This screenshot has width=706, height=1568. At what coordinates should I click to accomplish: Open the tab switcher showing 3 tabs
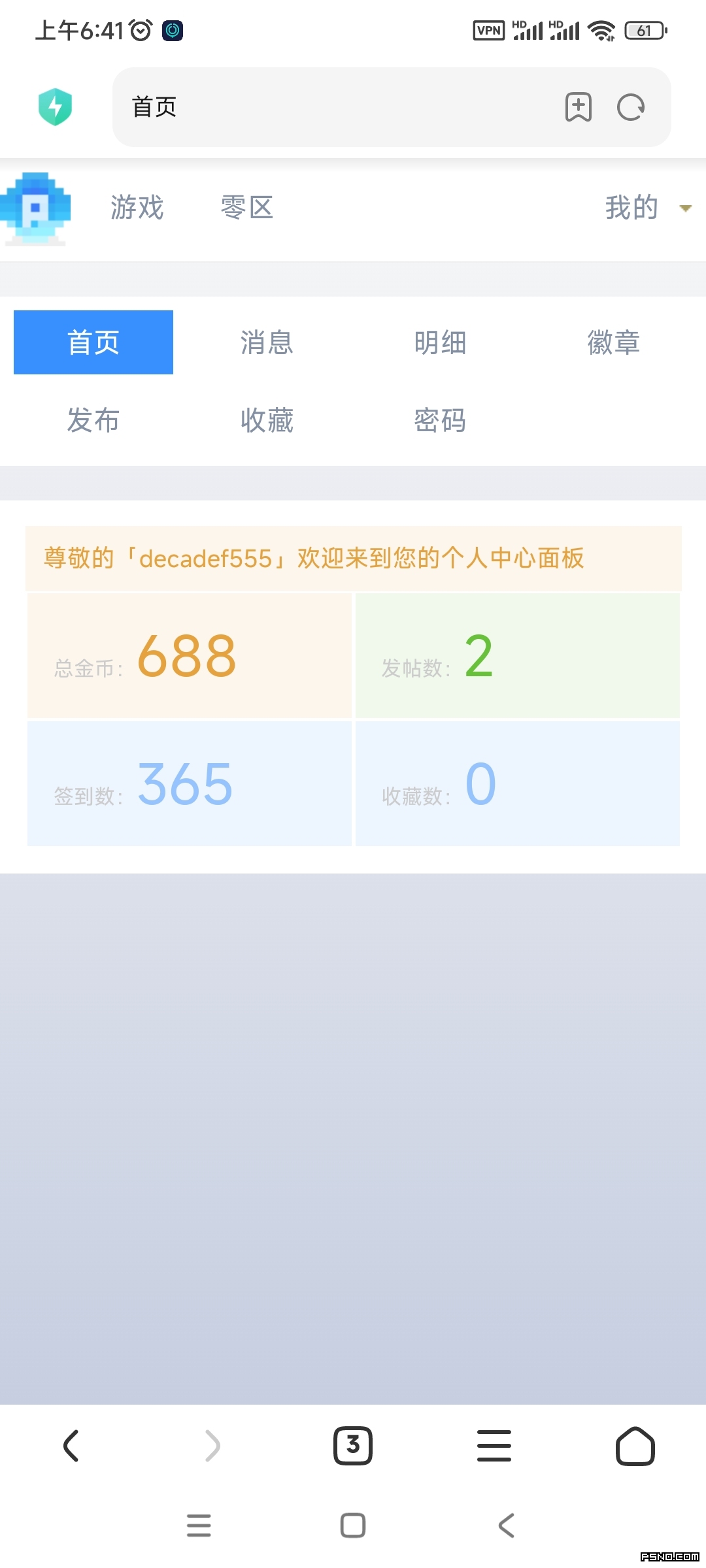tap(353, 1446)
